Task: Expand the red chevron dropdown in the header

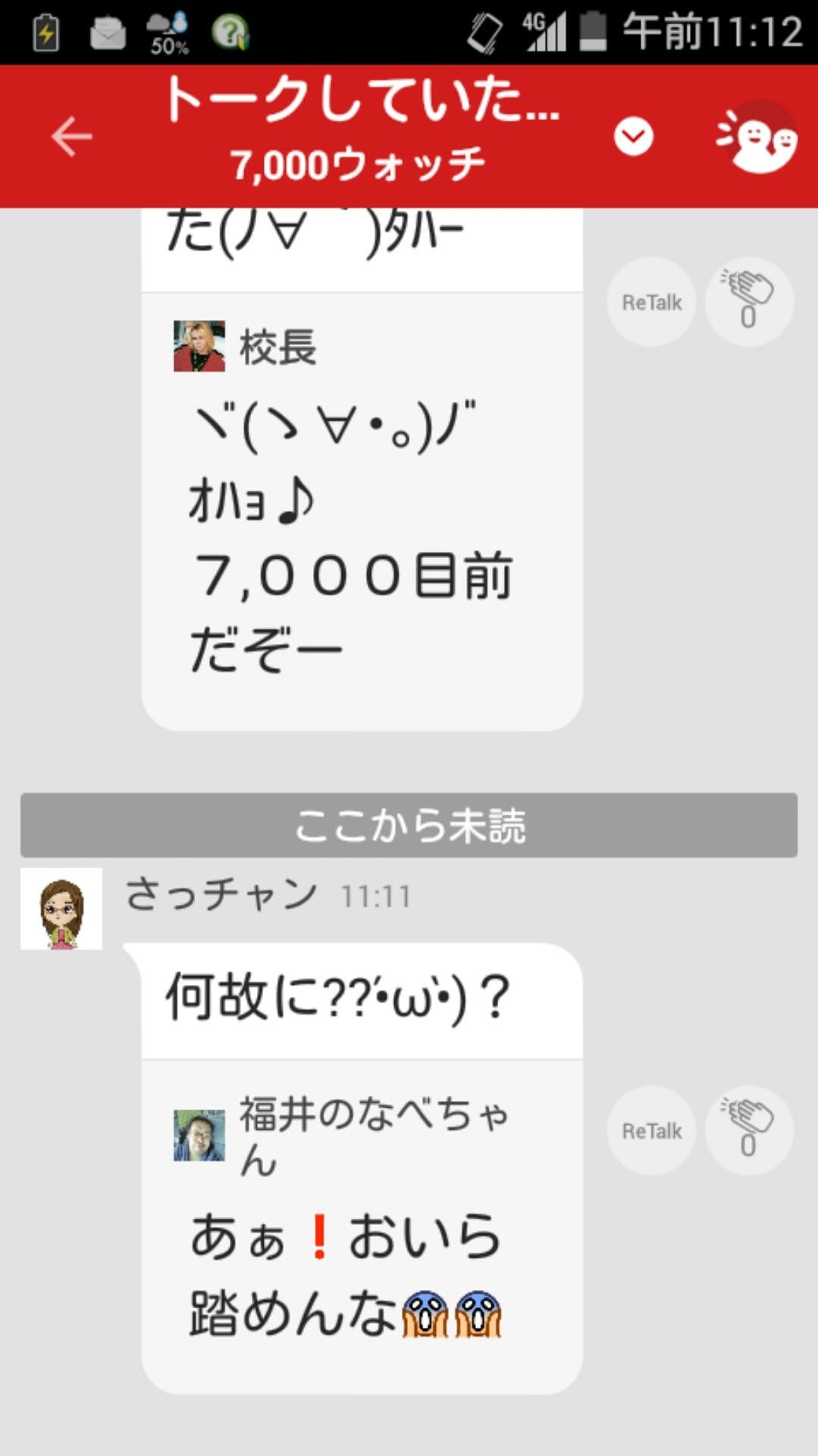Action: point(634,137)
